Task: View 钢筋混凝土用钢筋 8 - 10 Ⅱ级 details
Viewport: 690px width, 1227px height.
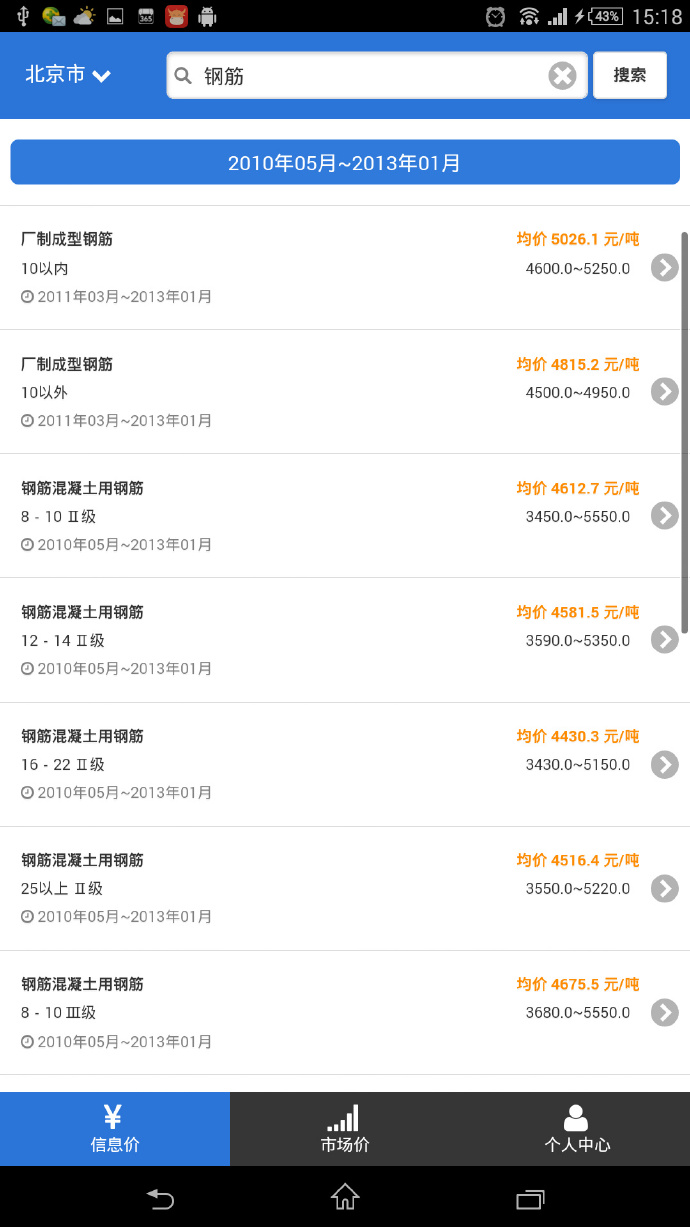Action: coord(345,516)
